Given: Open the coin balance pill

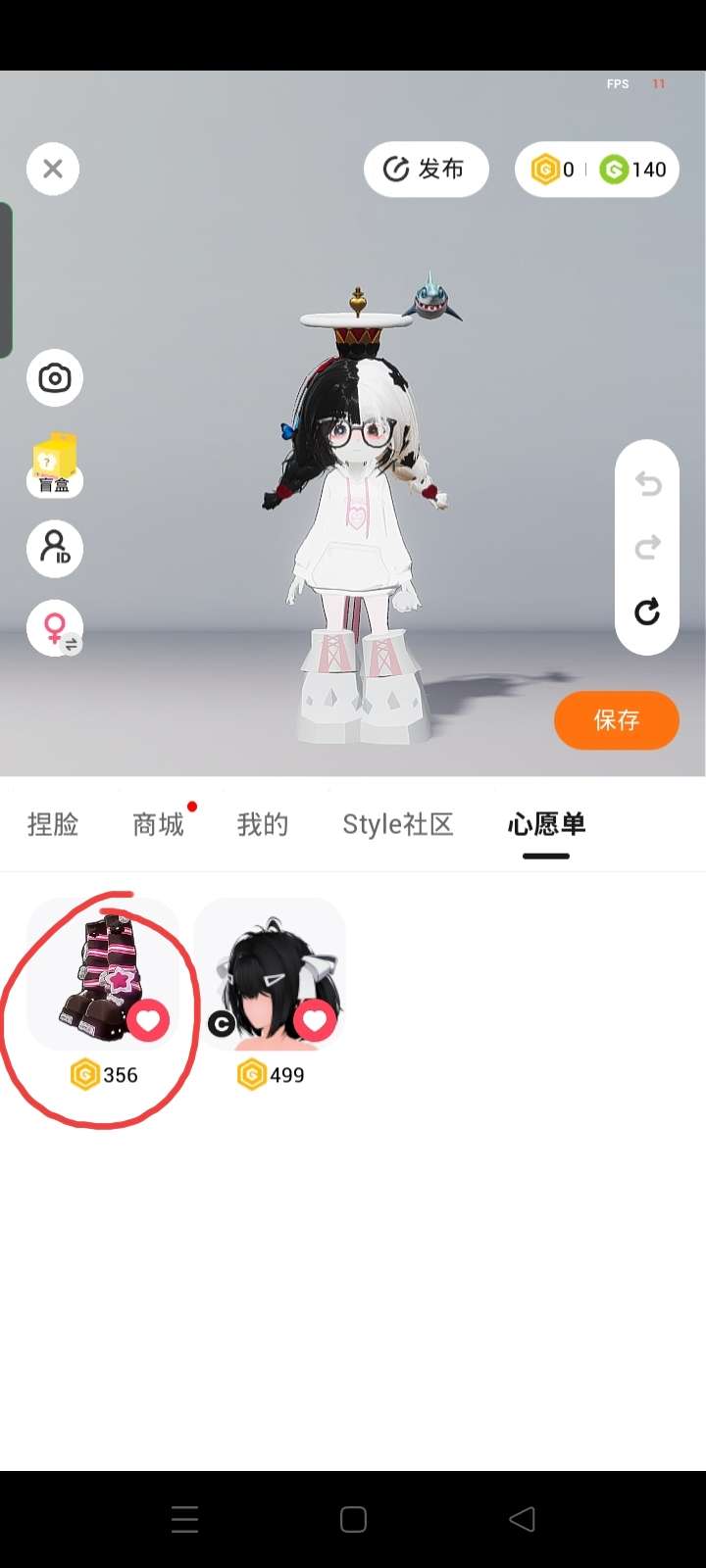Looking at the screenshot, I should point(597,170).
